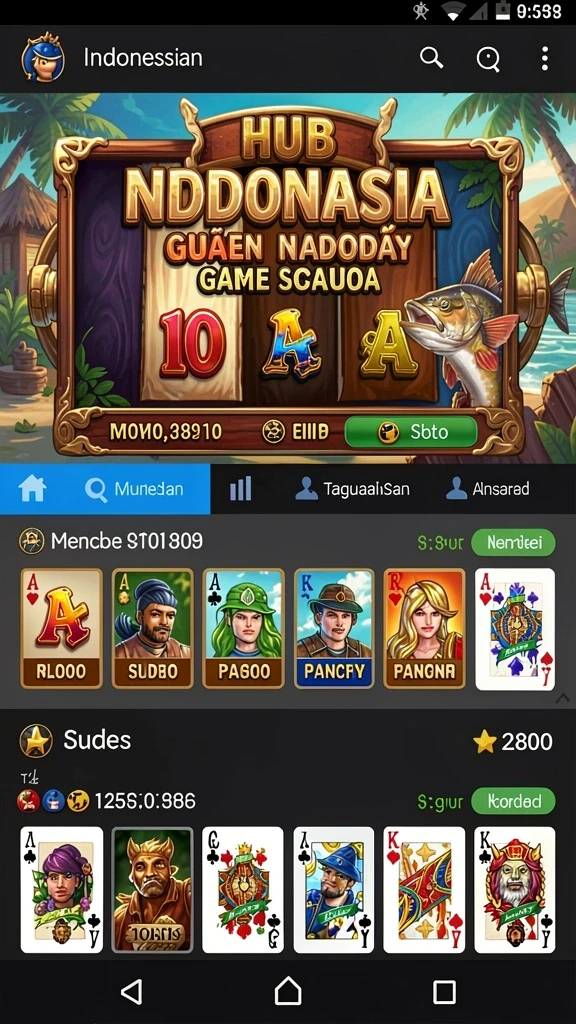This screenshot has height=1024, width=576.
Task: Select the Munedan tab
Action: 134,488
